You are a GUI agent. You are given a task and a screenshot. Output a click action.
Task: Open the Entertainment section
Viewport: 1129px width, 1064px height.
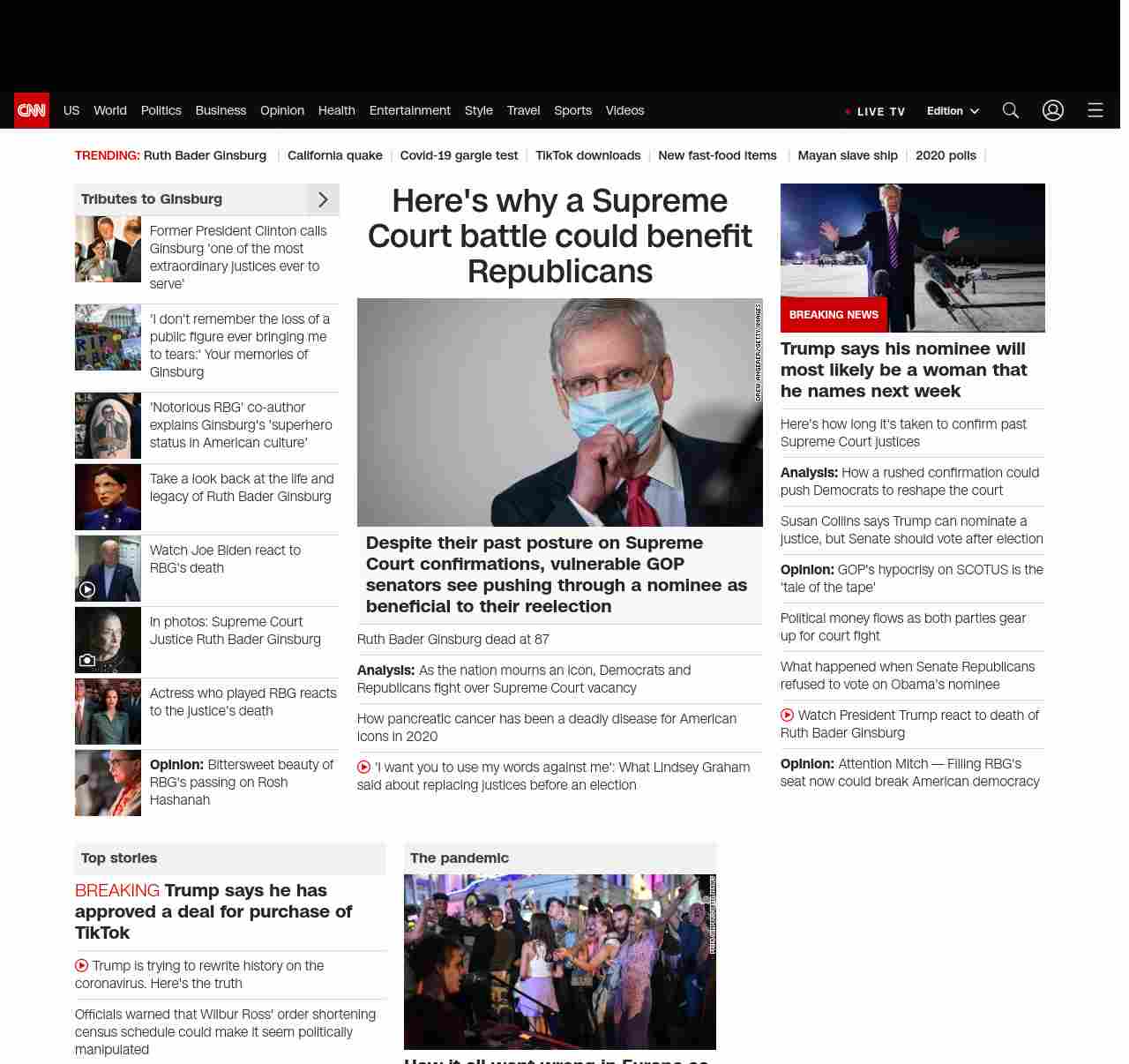[x=409, y=110]
